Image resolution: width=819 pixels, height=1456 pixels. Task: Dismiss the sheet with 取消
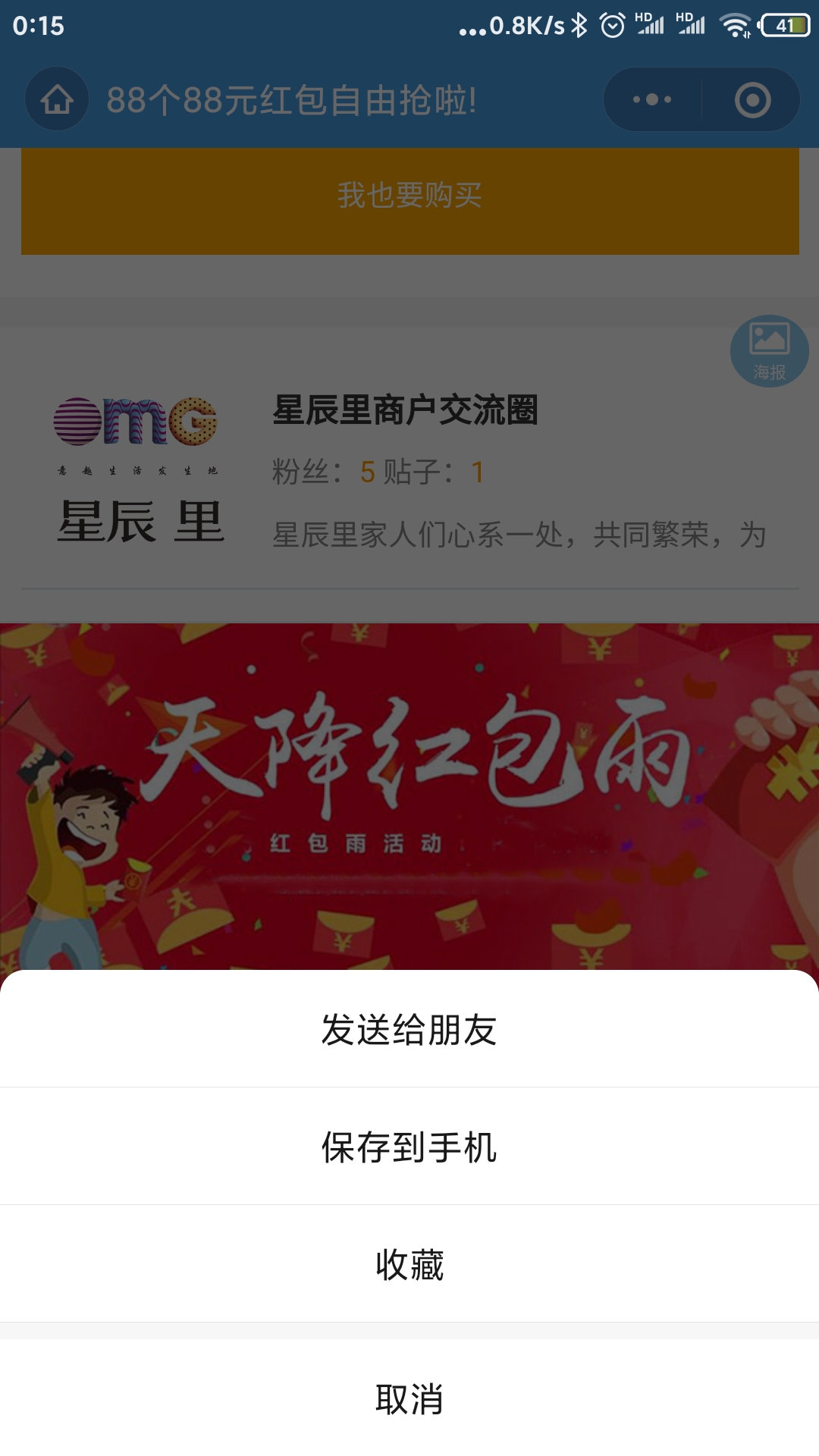point(409,1398)
